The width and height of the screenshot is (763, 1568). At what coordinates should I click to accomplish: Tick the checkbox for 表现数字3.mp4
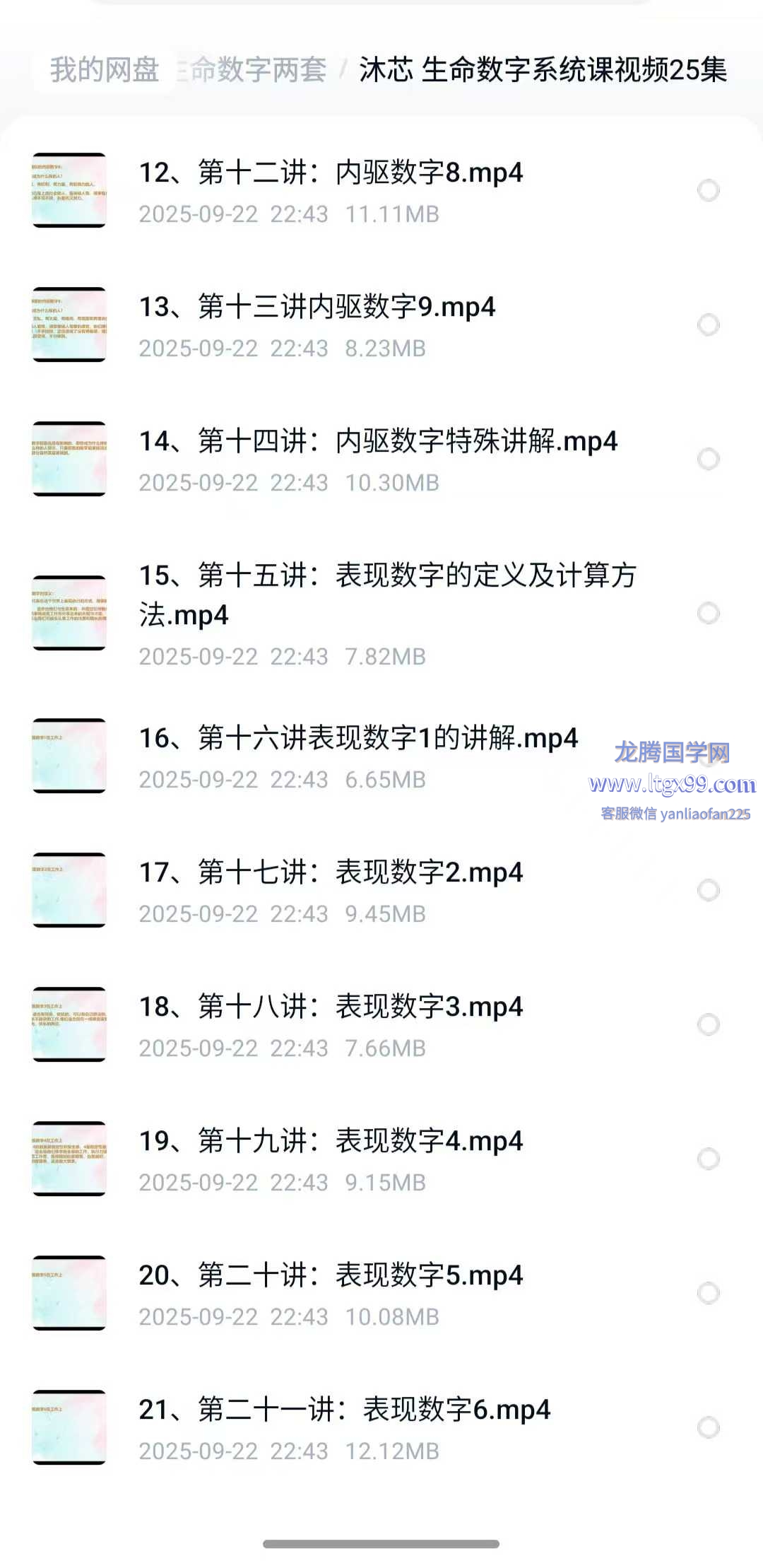pos(708,1024)
